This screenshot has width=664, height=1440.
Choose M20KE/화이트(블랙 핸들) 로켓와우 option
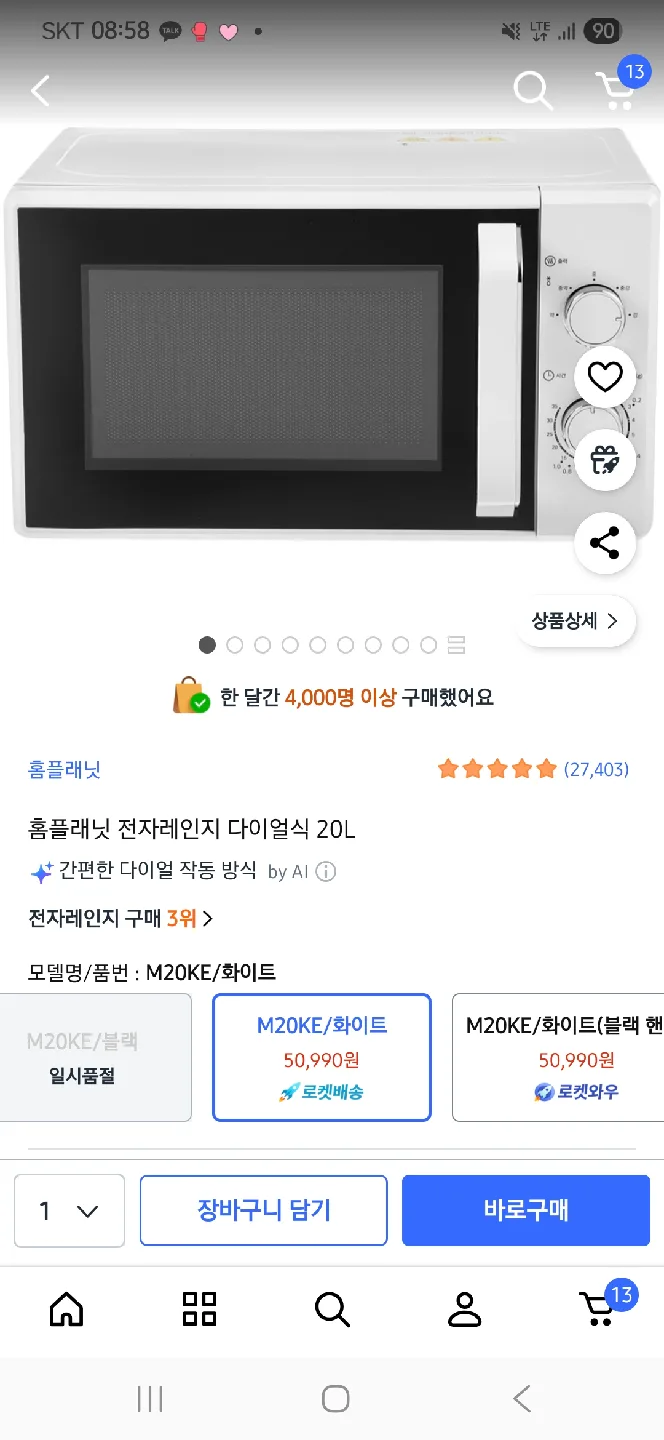coord(560,1057)
